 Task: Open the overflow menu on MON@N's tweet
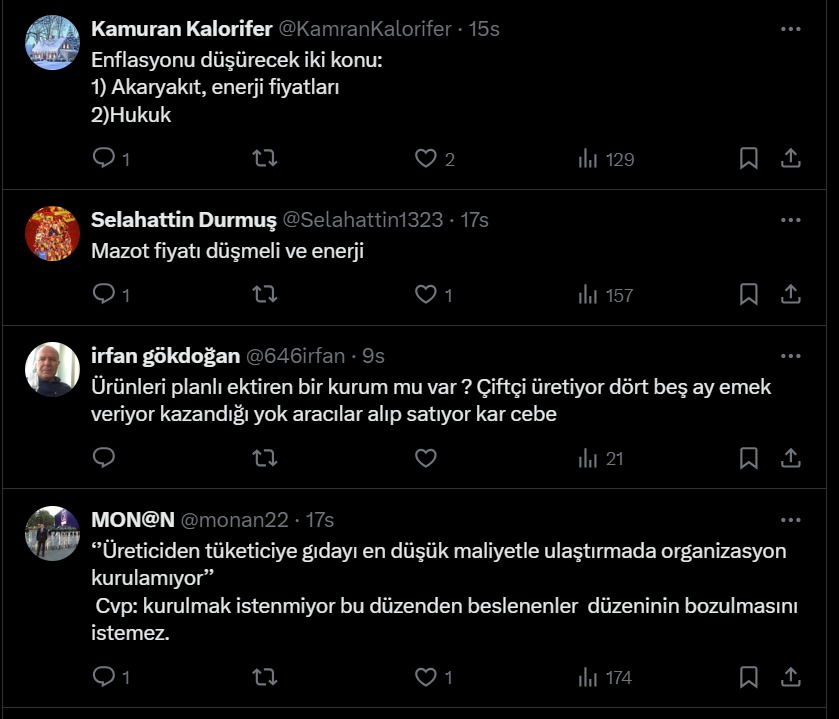pyautogui.click(x=790, y=520)
